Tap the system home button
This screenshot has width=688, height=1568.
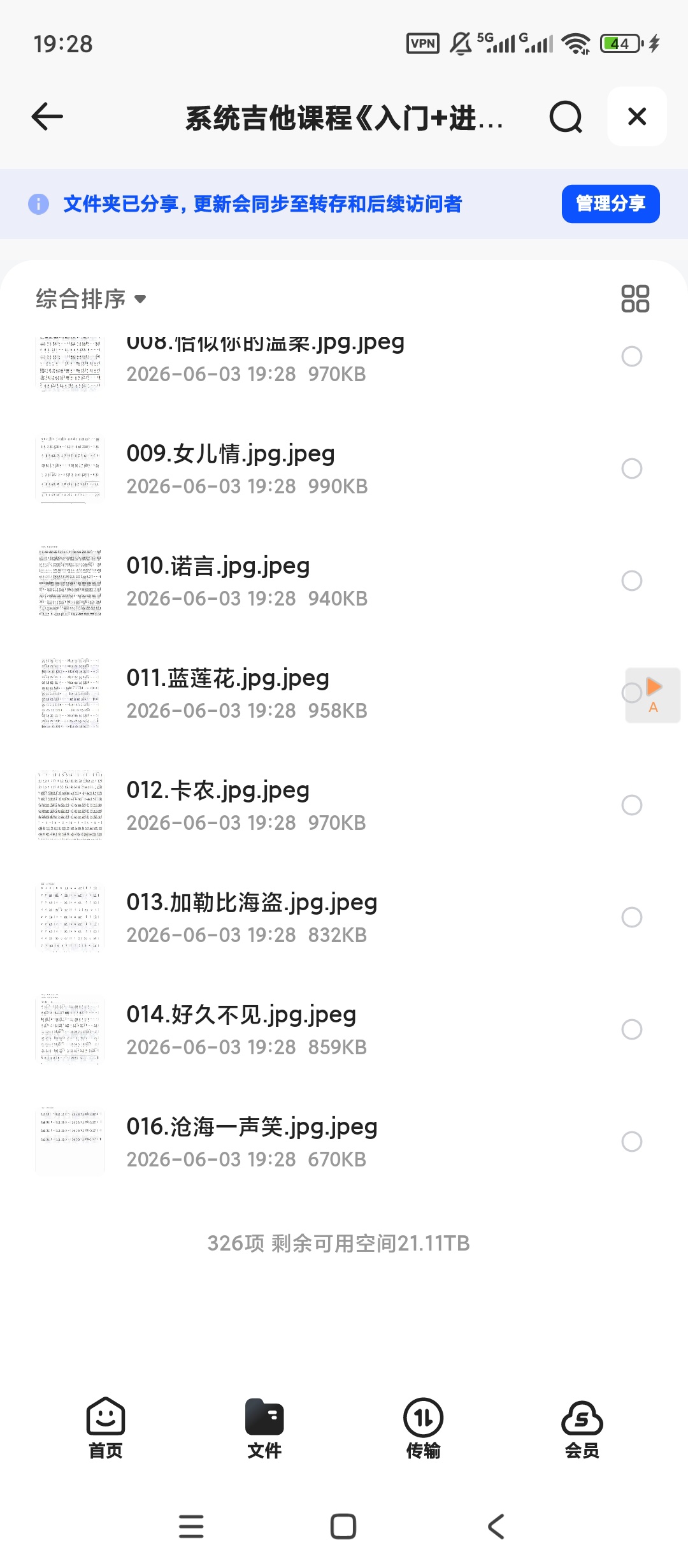[x=343, y=1527]
